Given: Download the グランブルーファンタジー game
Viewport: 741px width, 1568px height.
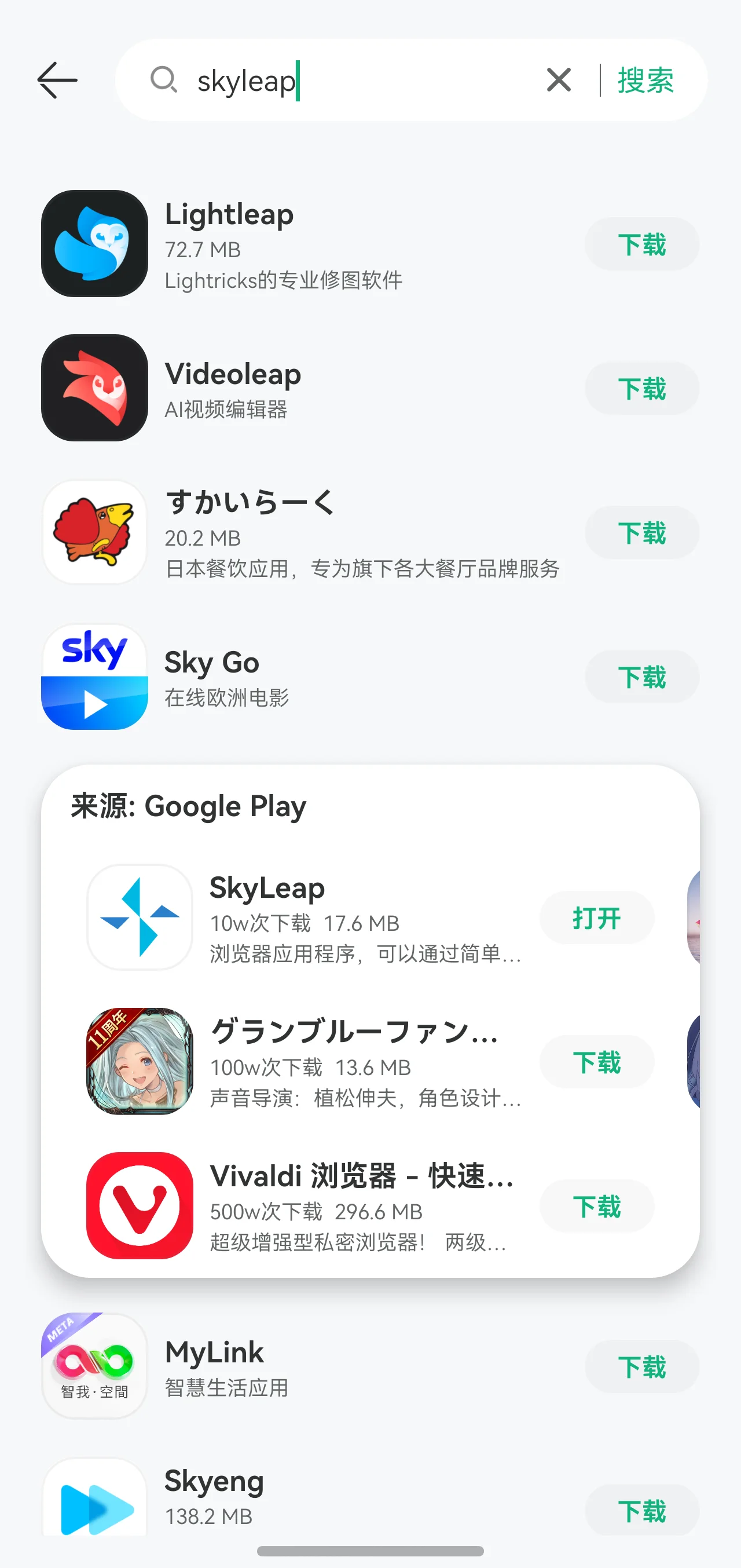Looking at the screenshot, I should click(596, 1062).
